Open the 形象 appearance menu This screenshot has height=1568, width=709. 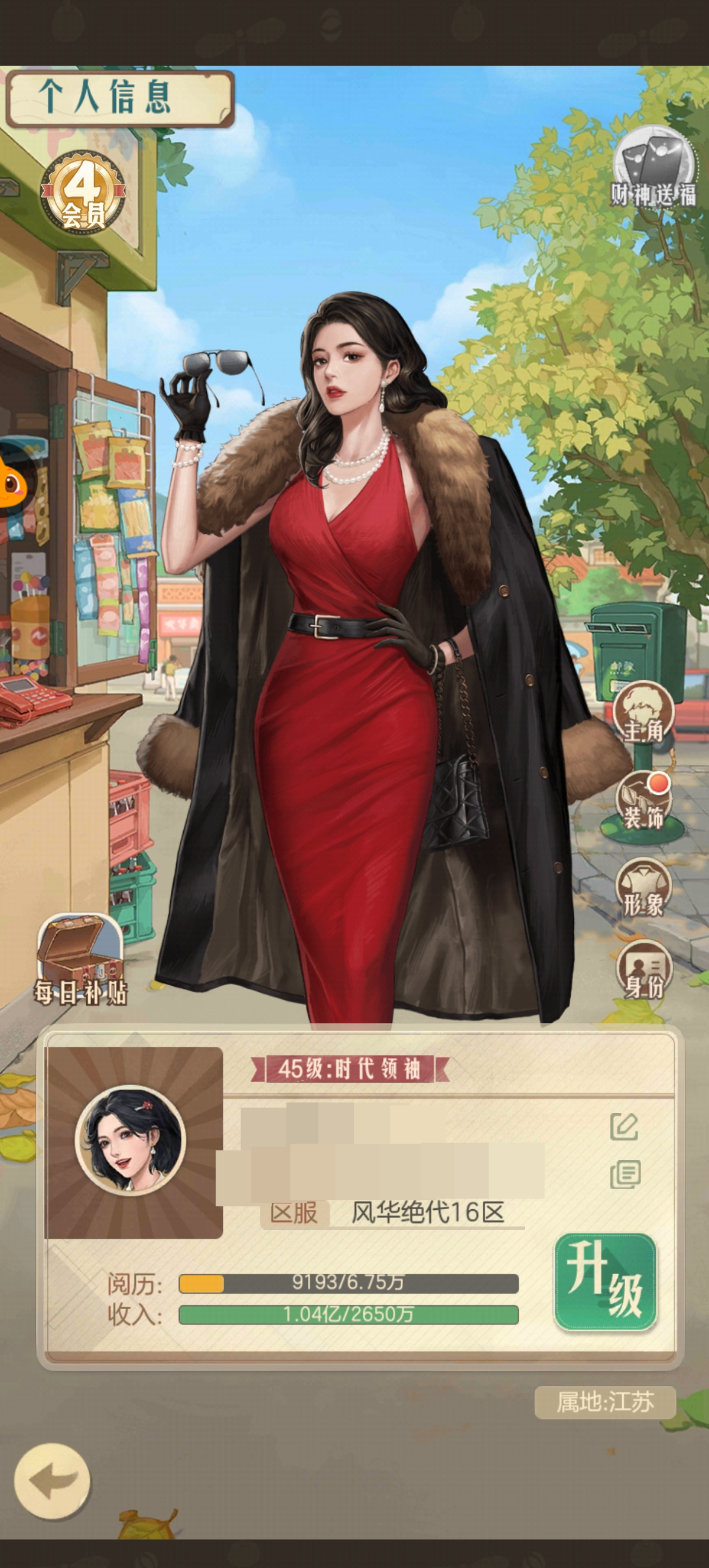click(643, 889)
